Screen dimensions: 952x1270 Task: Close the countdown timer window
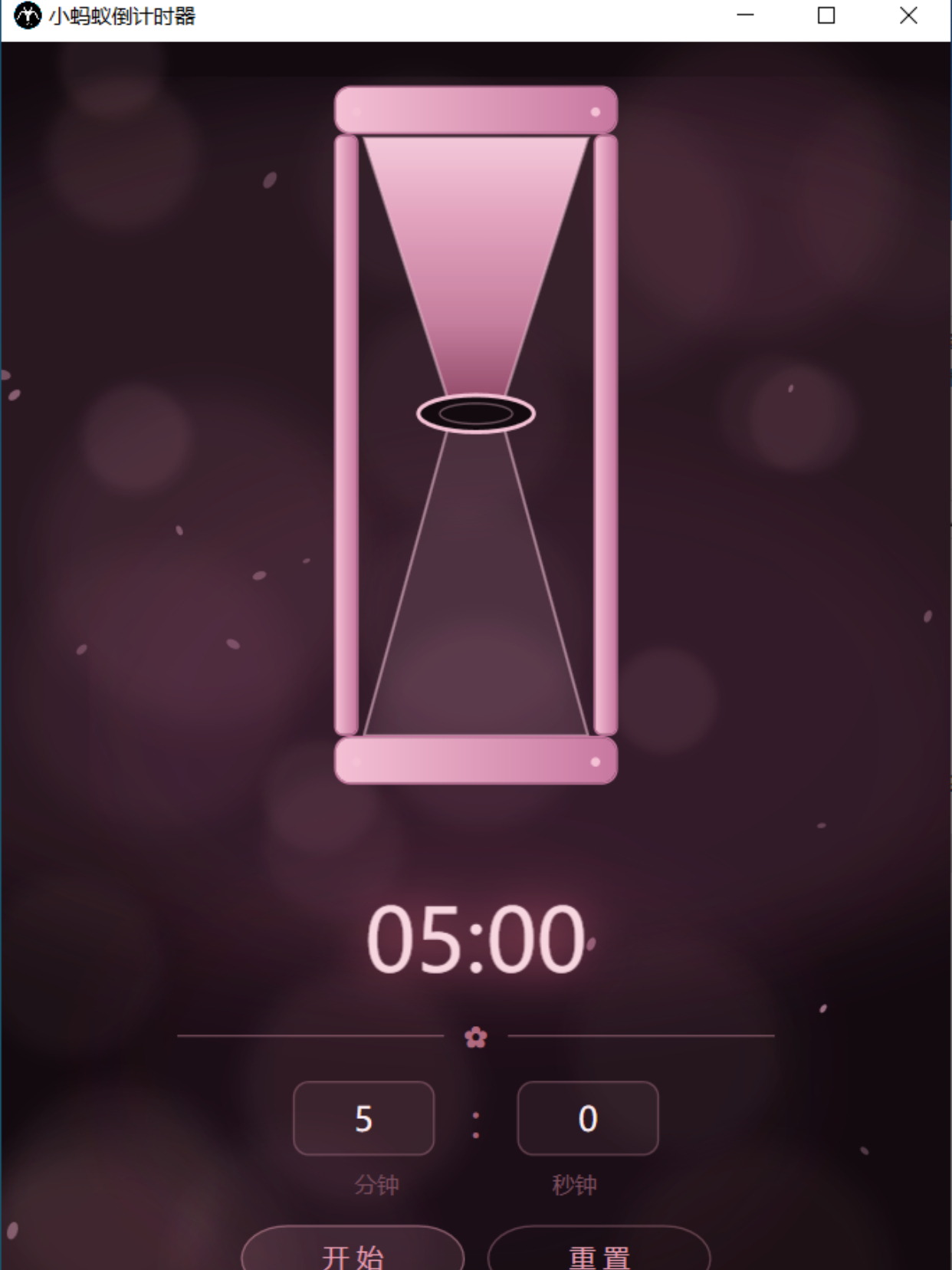(908, 15)
